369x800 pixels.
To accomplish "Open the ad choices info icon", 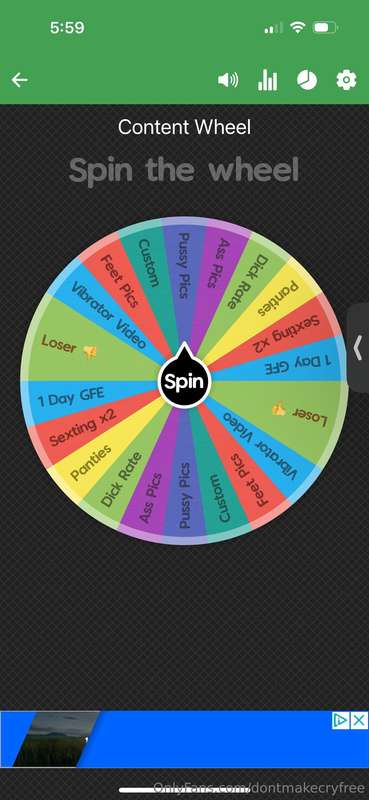I will pyautogui.click(x=341, y=720).
